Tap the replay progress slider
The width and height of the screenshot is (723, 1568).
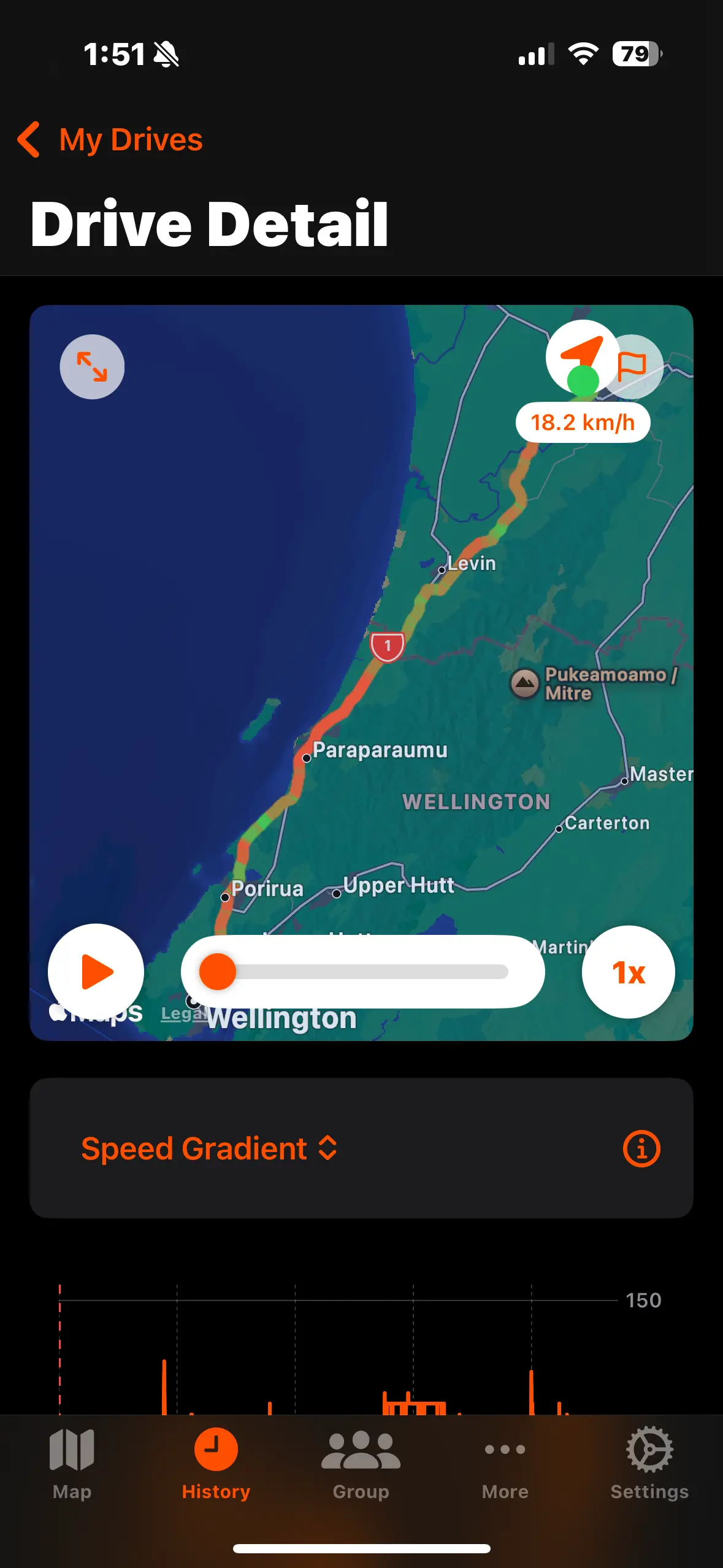click(x=363, y=972)
